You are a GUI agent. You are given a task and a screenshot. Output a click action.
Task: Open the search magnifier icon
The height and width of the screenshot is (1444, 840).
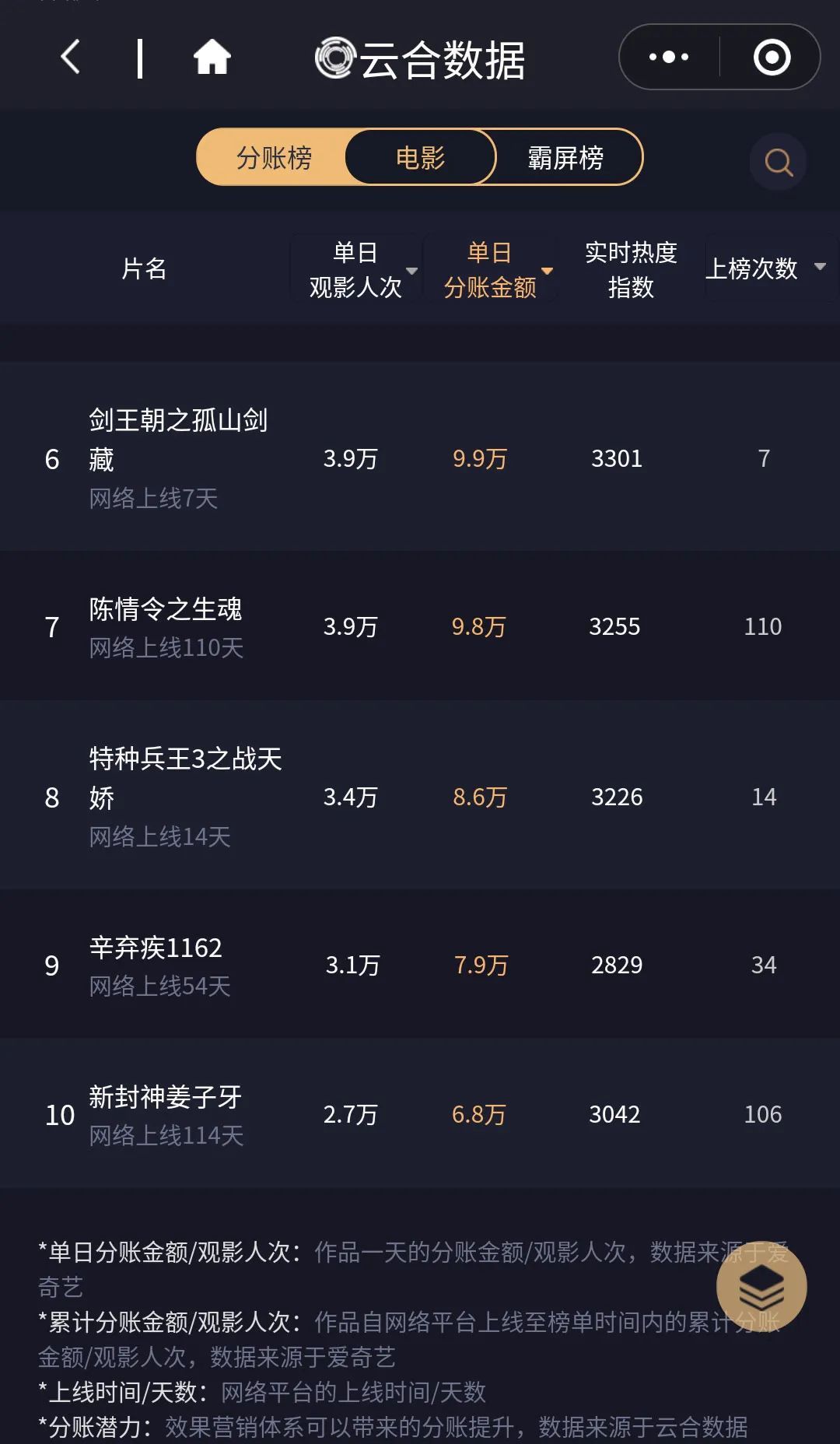tap(778, 163)
